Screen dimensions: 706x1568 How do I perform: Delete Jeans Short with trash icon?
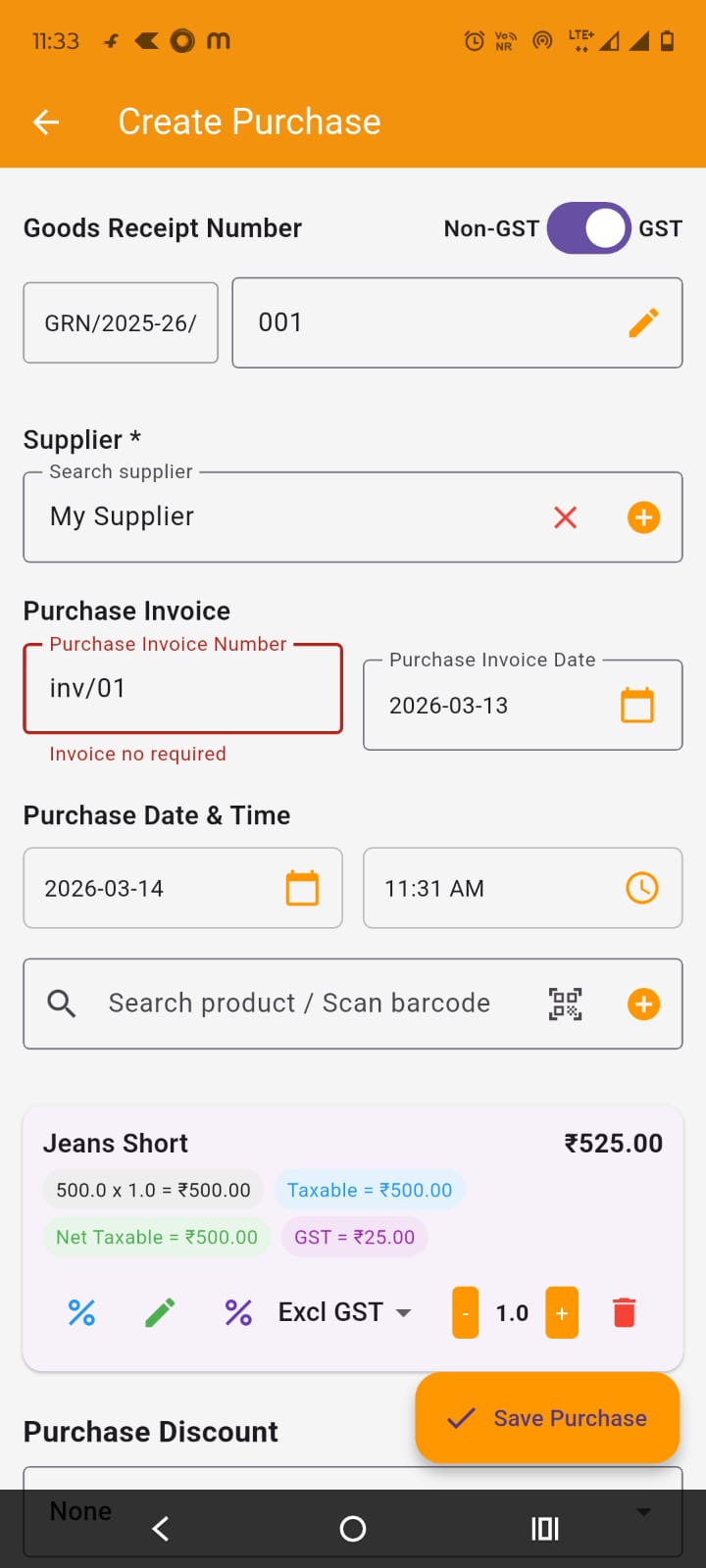coord(625,1311)
